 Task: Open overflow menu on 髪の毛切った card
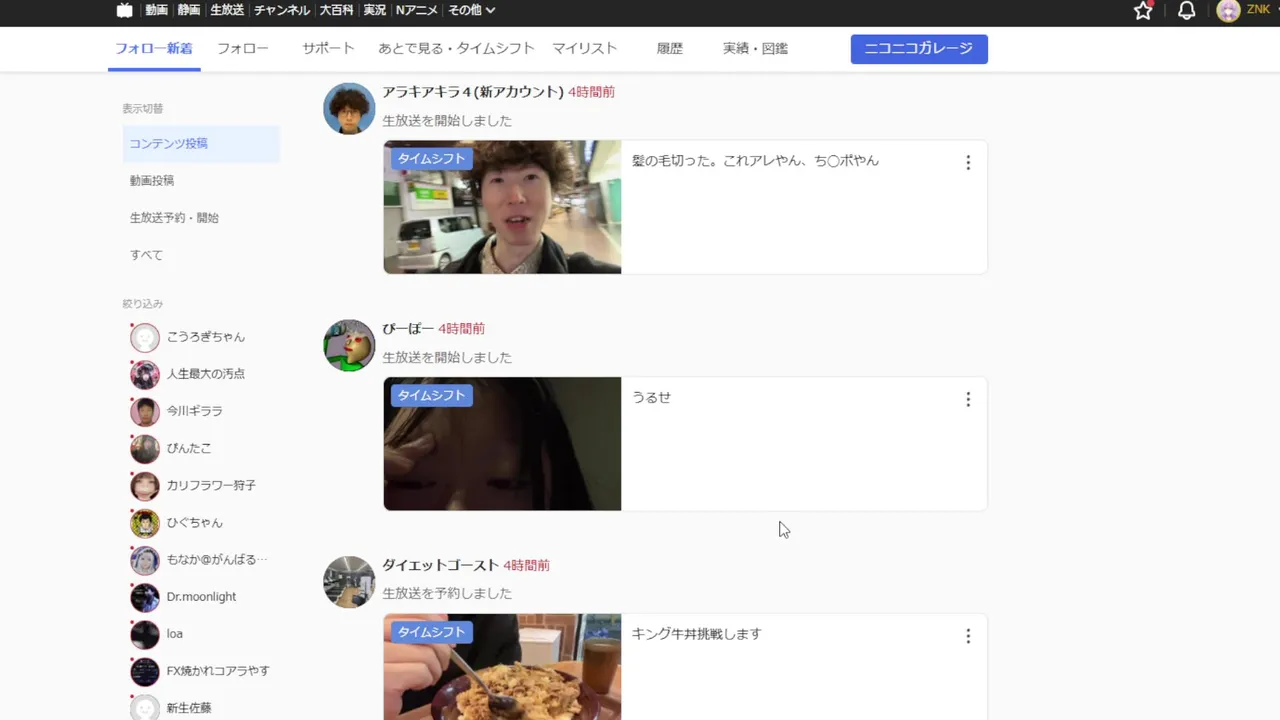(x=967, y=163)
